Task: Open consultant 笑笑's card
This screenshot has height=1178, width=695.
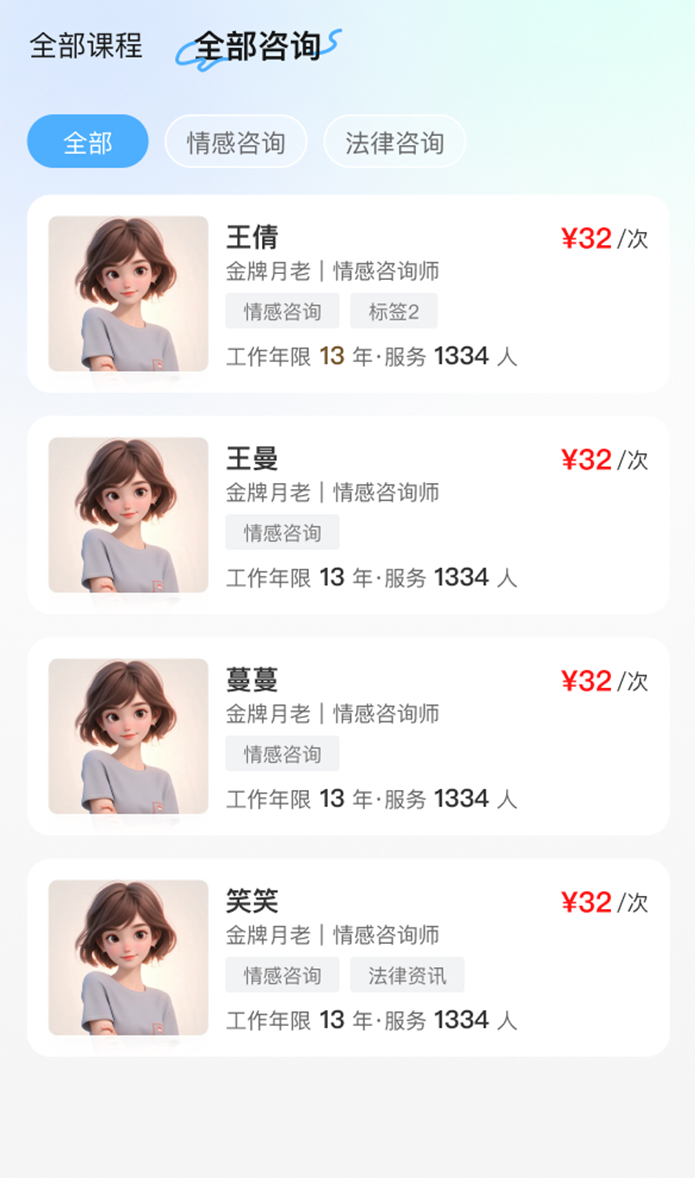Action: [348, 957]
